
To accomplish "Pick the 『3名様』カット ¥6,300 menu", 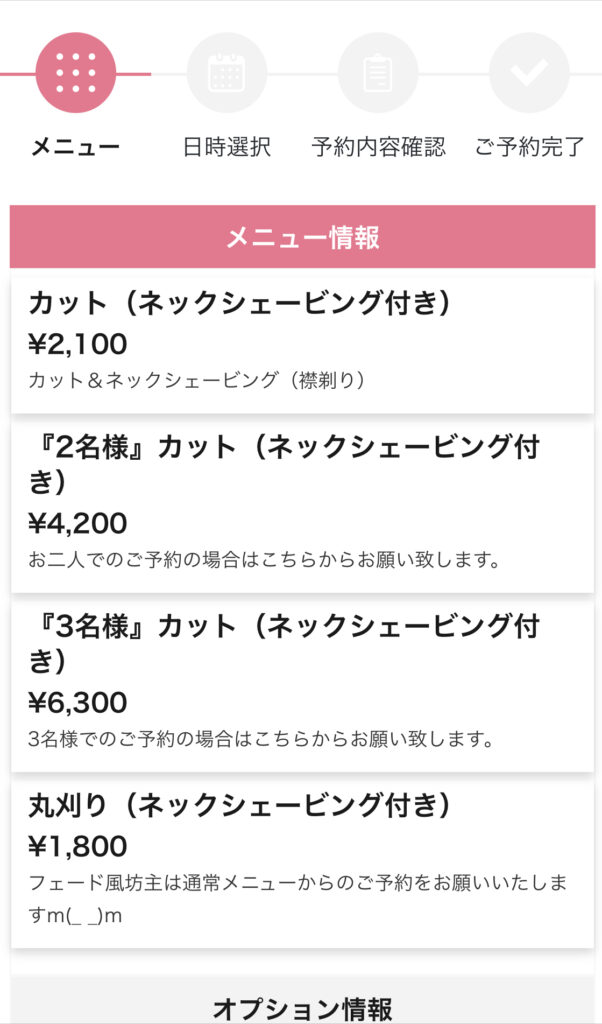I will [x=302, y=684].
